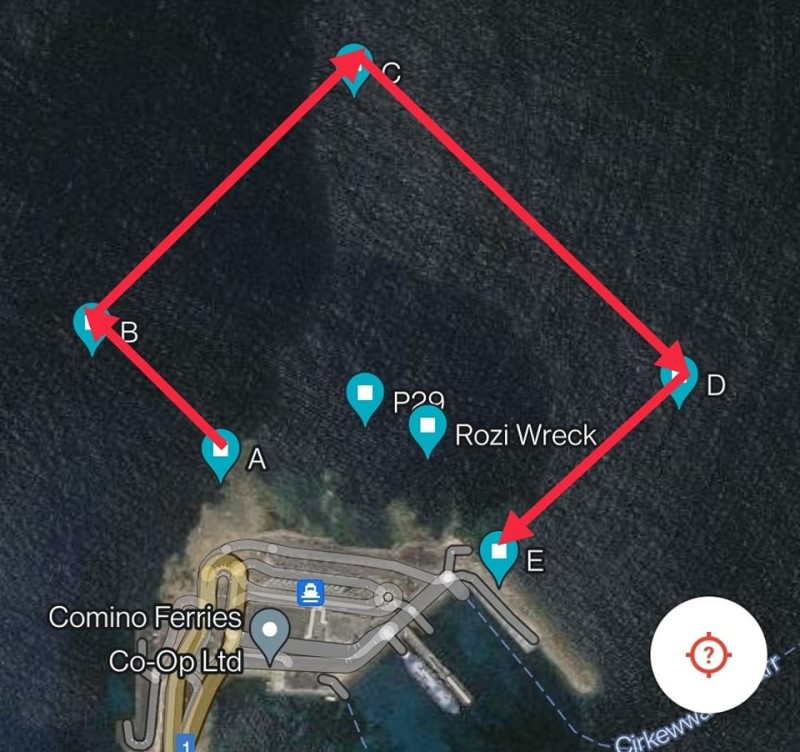Open the marker labeled B

(93, 325)
